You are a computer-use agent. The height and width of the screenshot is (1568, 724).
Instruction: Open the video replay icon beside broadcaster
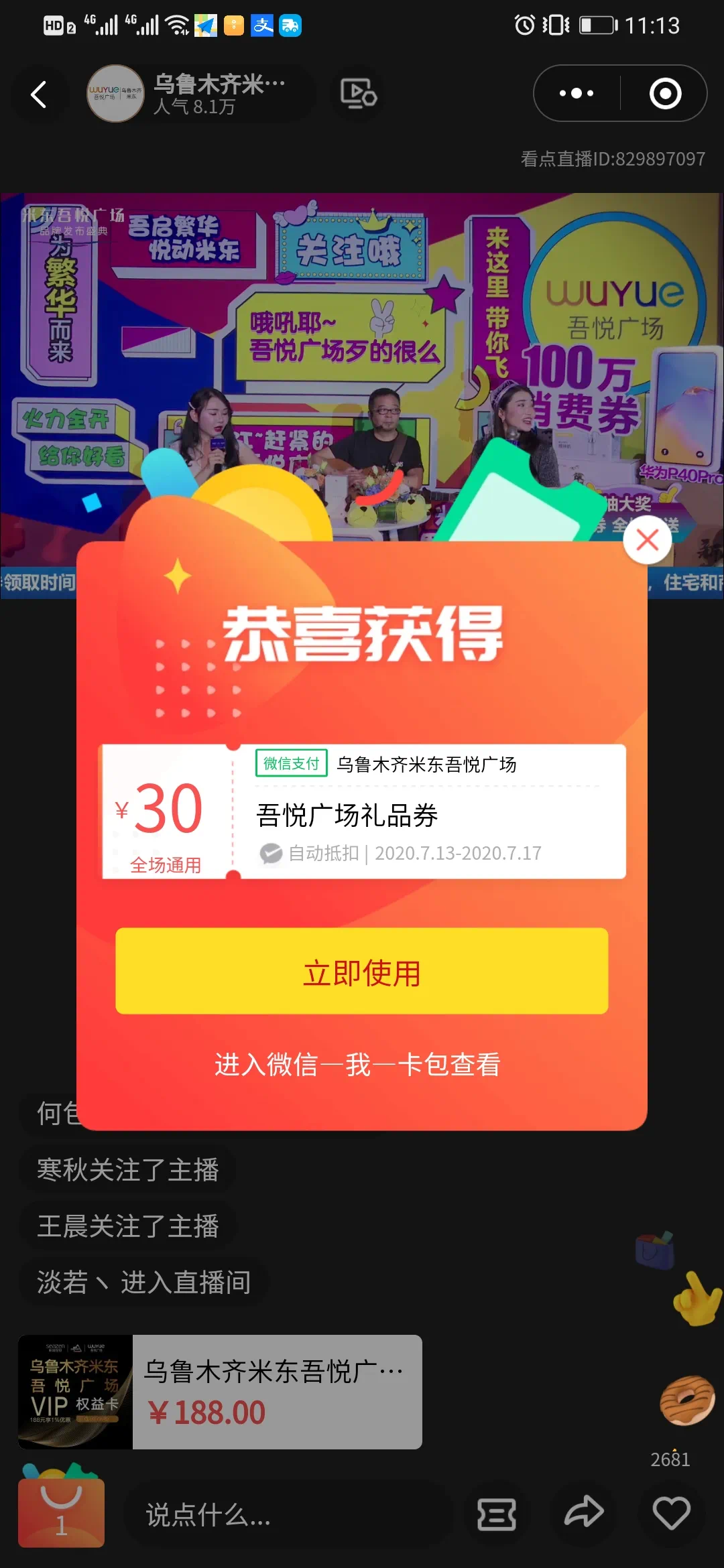[x=358, y=94]
